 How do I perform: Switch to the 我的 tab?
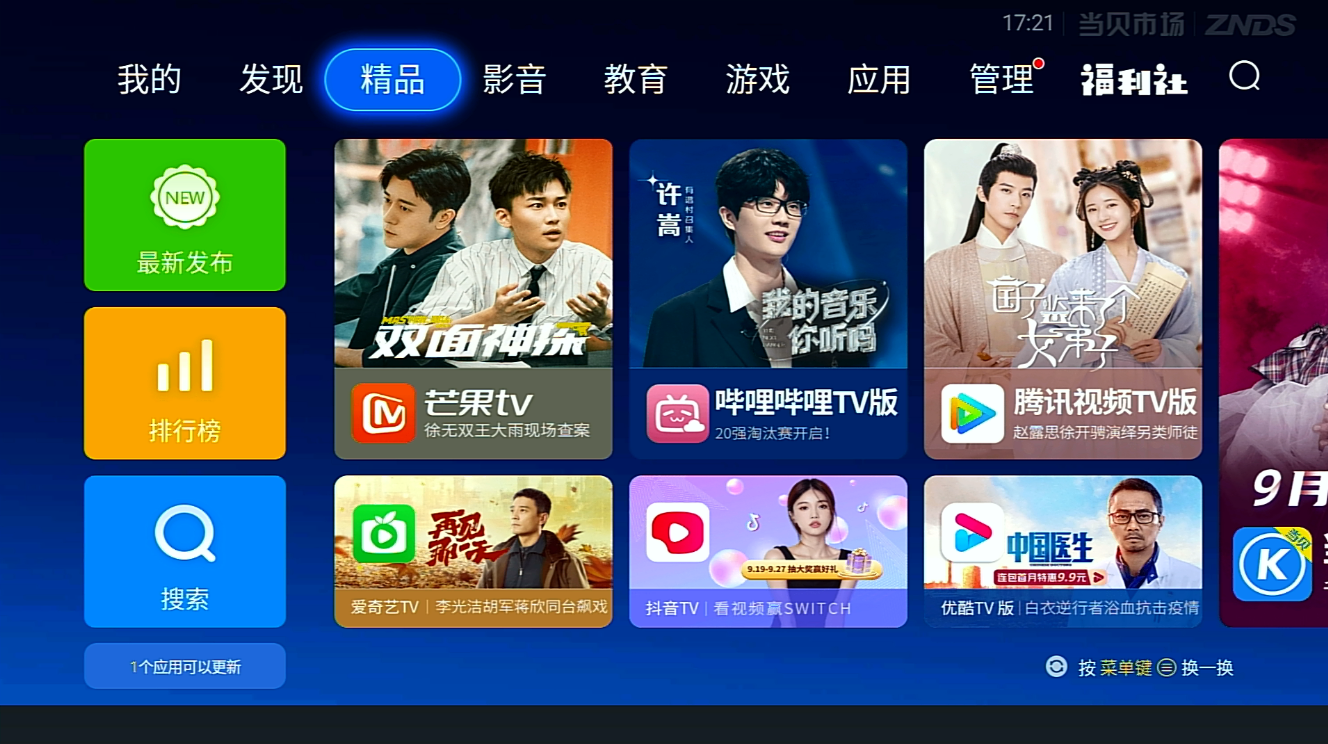[x=149, y=79]
